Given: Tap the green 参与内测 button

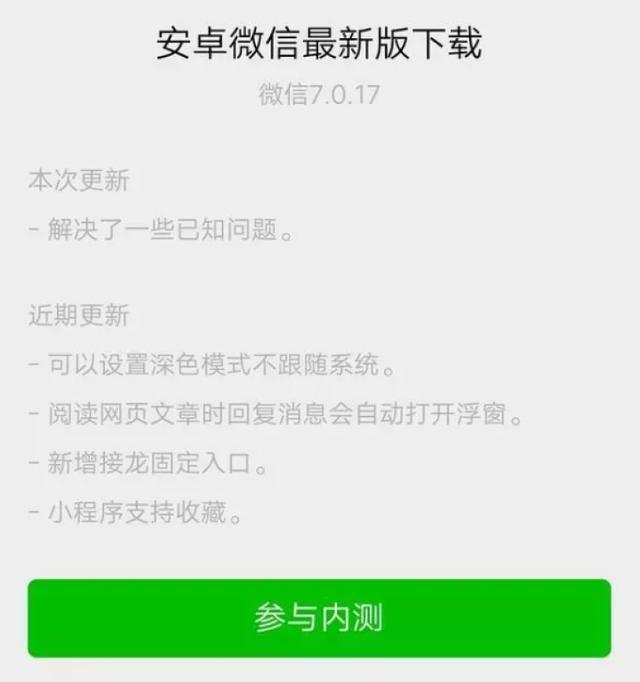Looking at the screenshot, I should click(x=319, y=618).
